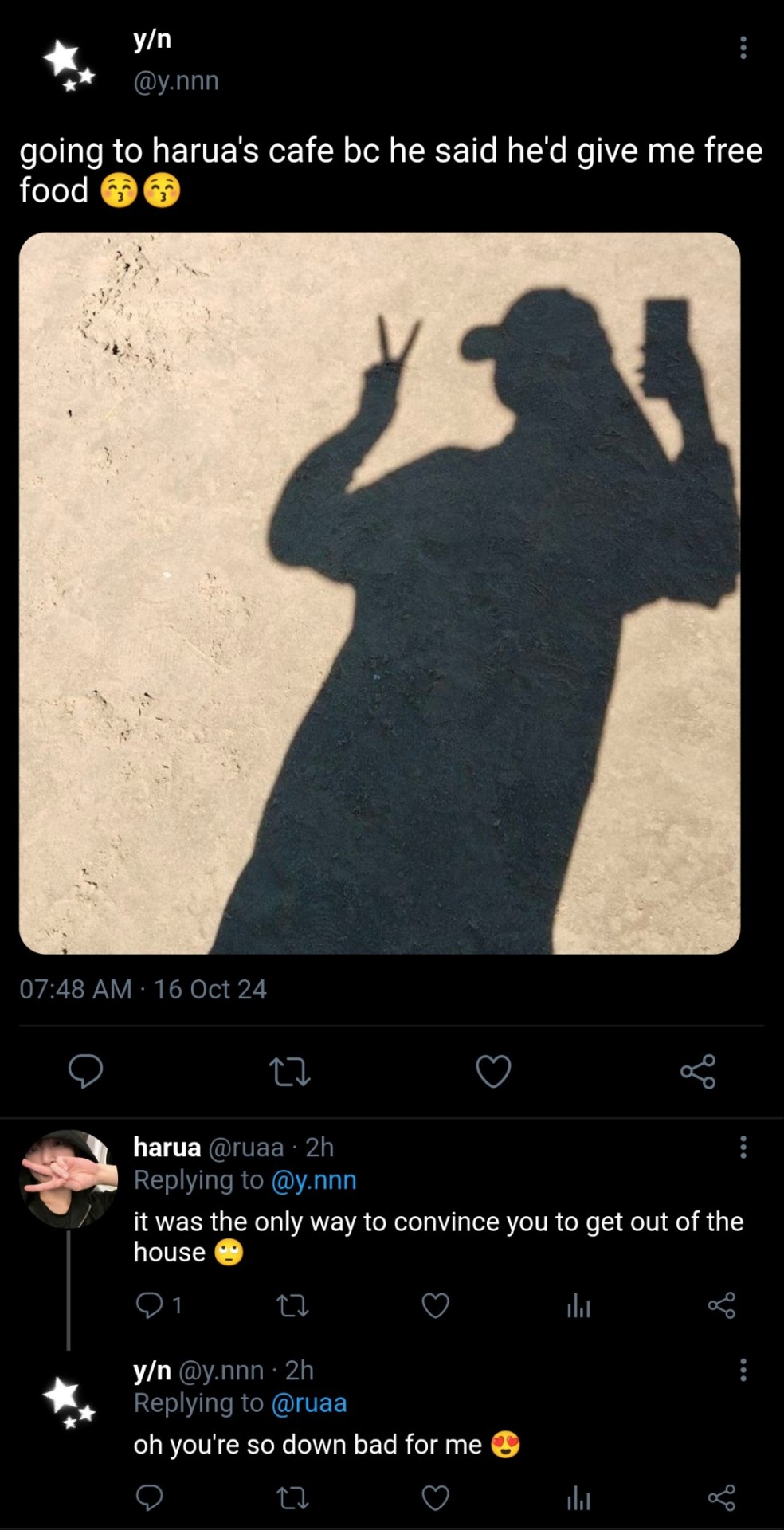Retweet harua's reply
Screen dimensions: 784x1530
tap(292, 1305)
